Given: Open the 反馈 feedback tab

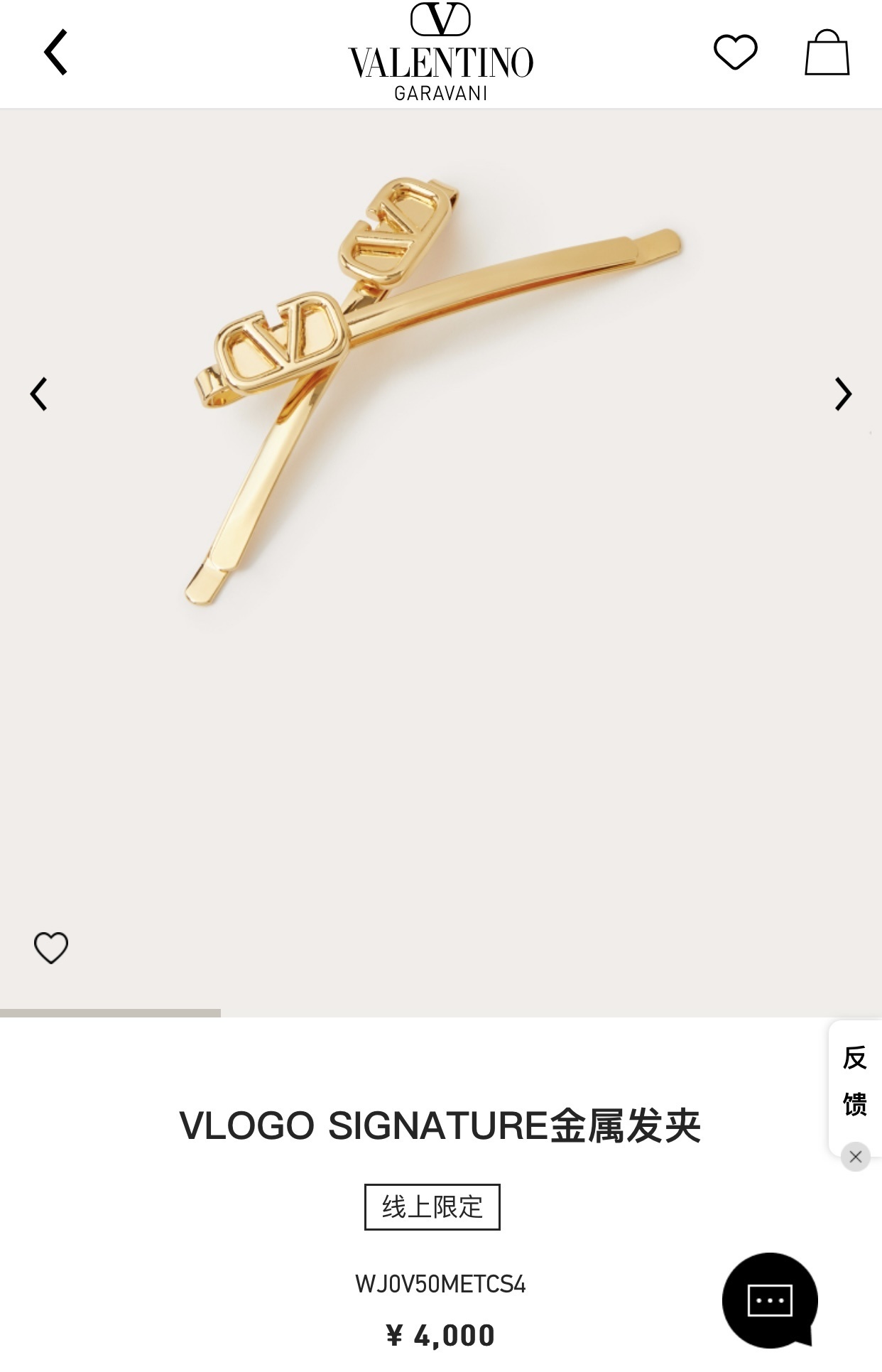Looking at the screenshot, I should click(x=855, y=1081).
